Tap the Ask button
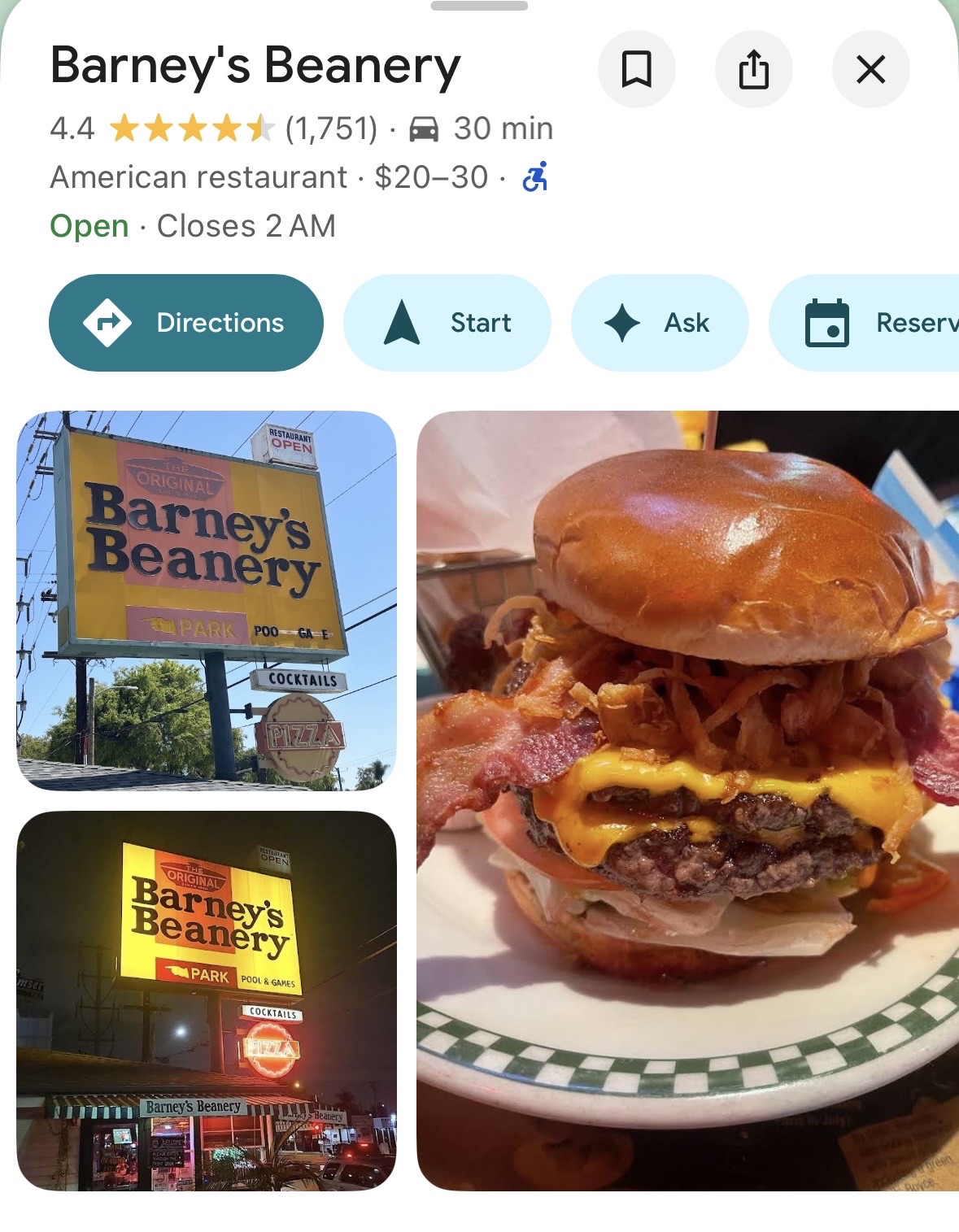959x1232 pixels. pos(659,323)
